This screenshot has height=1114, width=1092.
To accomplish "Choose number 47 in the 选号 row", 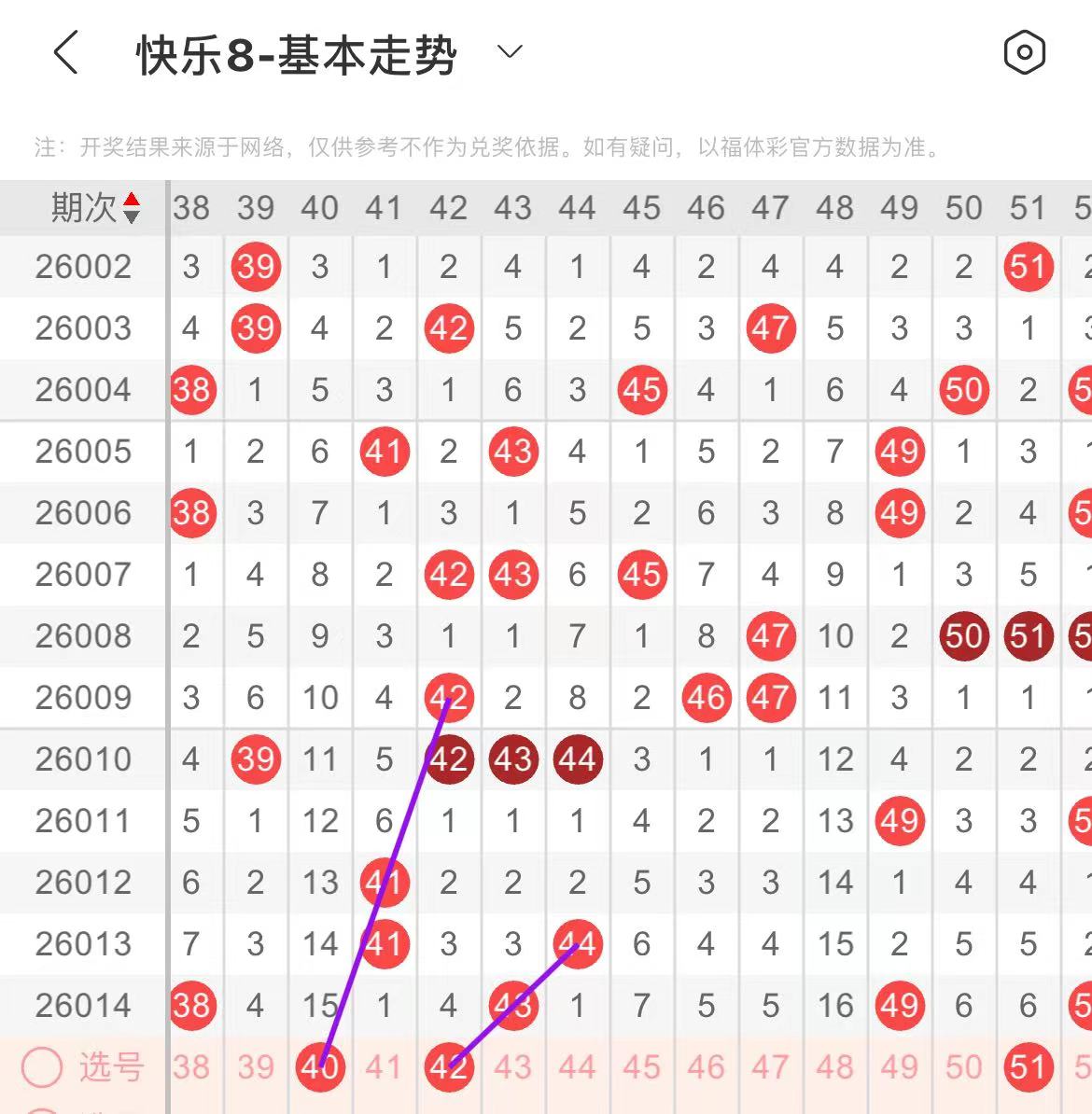I will click(x=771, y=1067).
